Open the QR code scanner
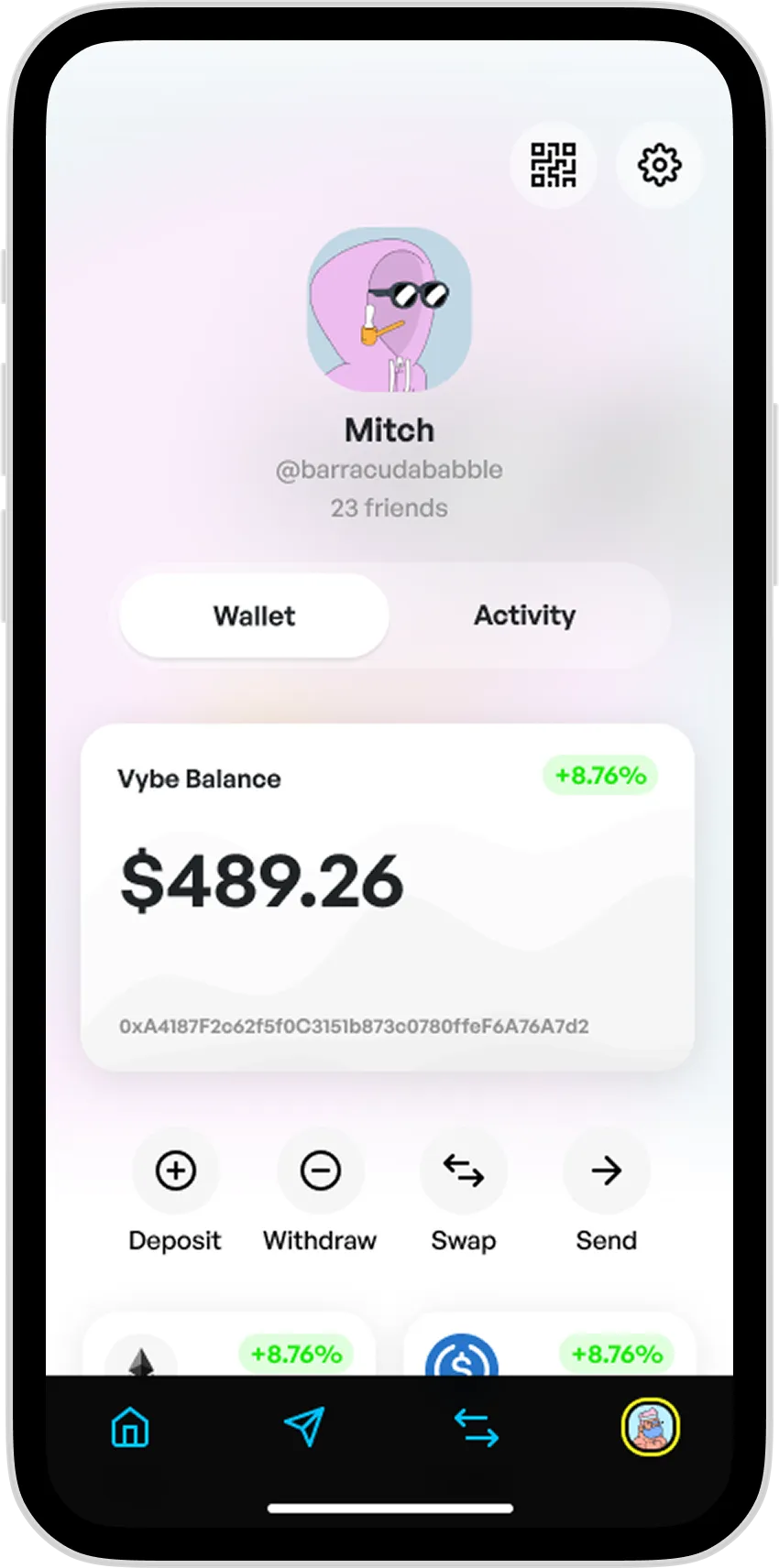This screenshot has height=1568, width=779. [554, 165]
